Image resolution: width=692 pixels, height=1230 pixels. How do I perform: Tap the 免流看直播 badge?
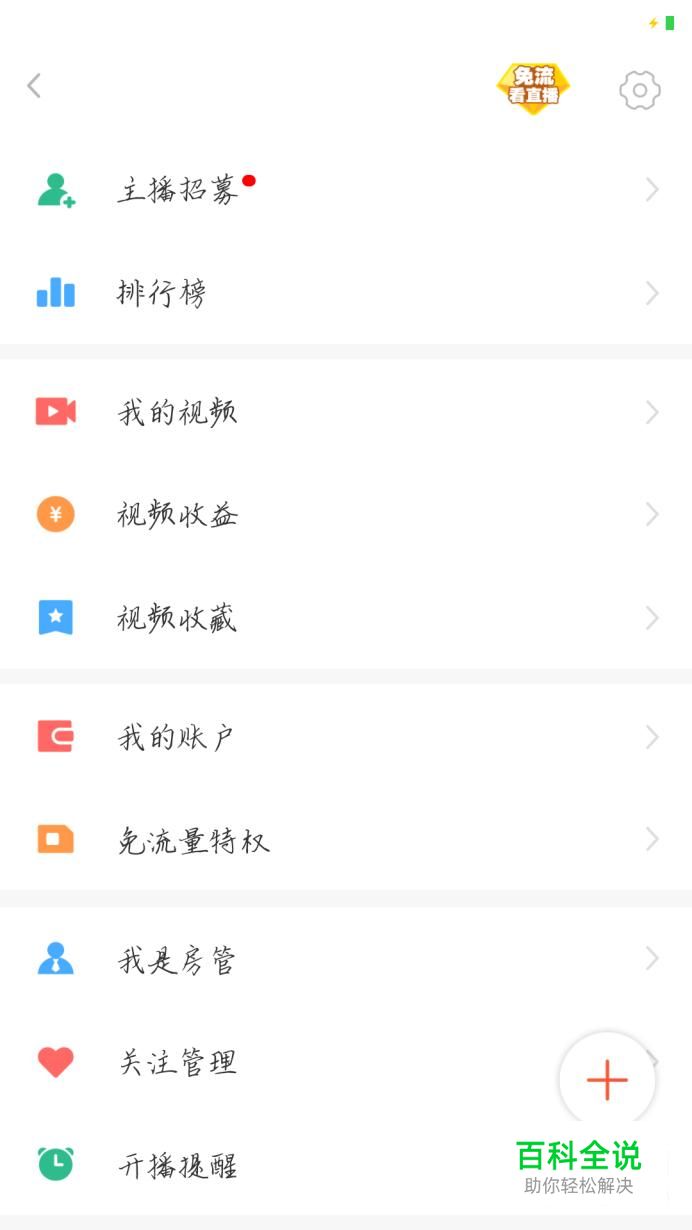tap(533, 88)
